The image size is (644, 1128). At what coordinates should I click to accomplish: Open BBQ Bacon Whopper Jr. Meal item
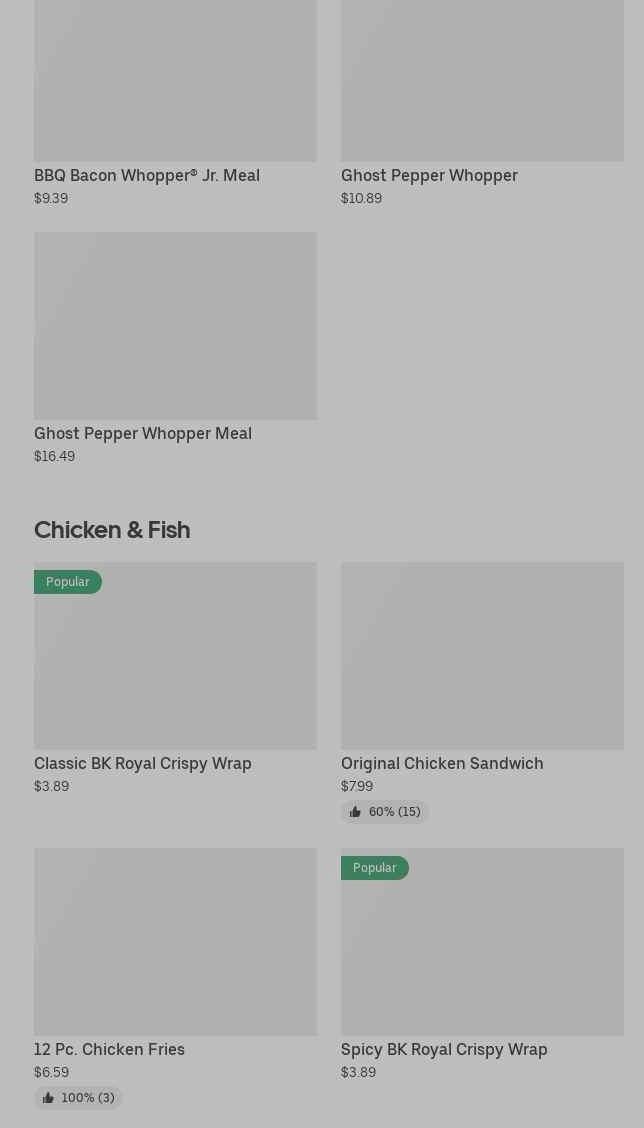point(175,103)
